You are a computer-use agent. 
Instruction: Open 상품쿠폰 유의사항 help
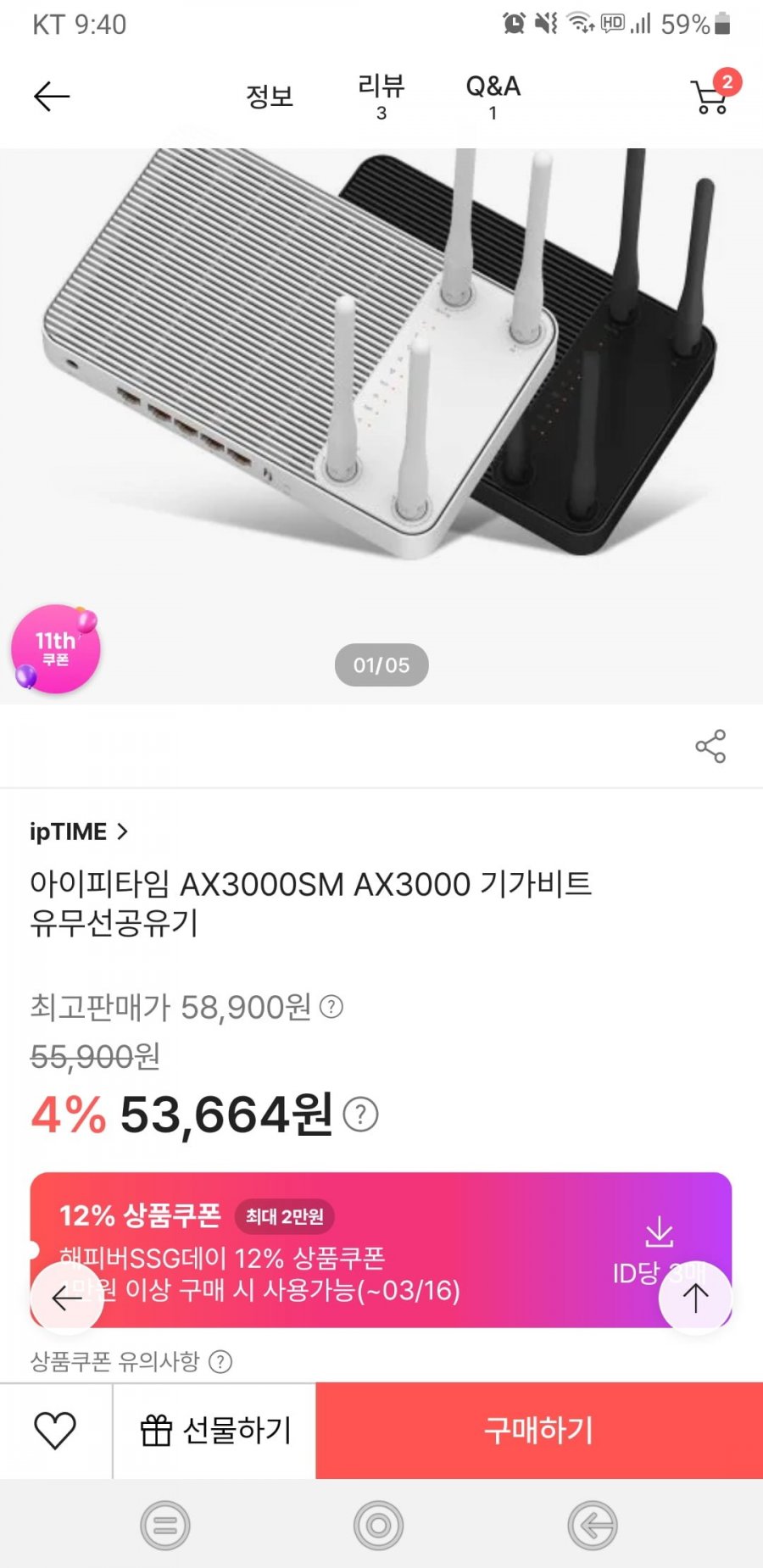coord(220,1361)
